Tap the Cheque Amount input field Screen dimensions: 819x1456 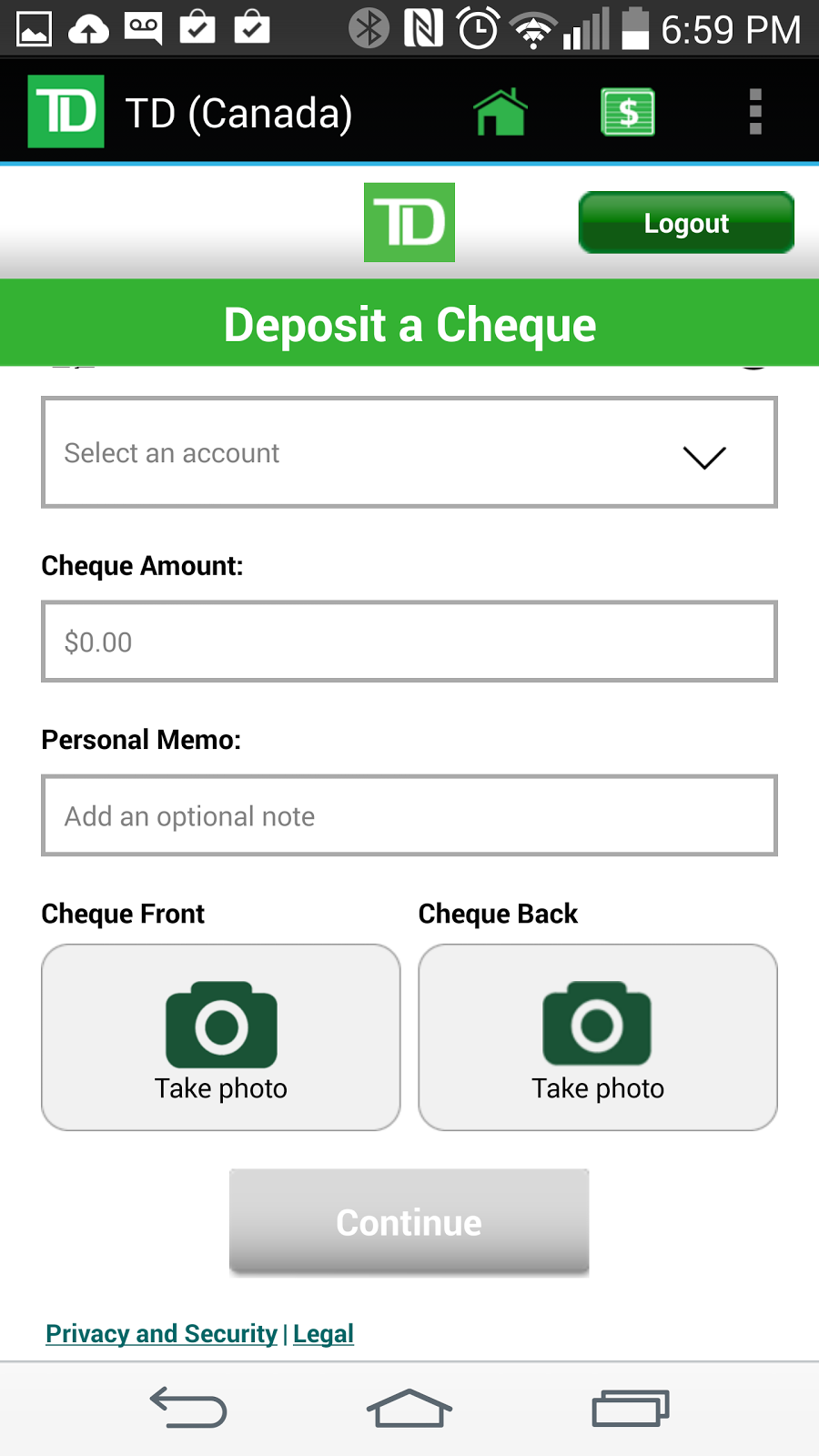[x=409, y=642]
